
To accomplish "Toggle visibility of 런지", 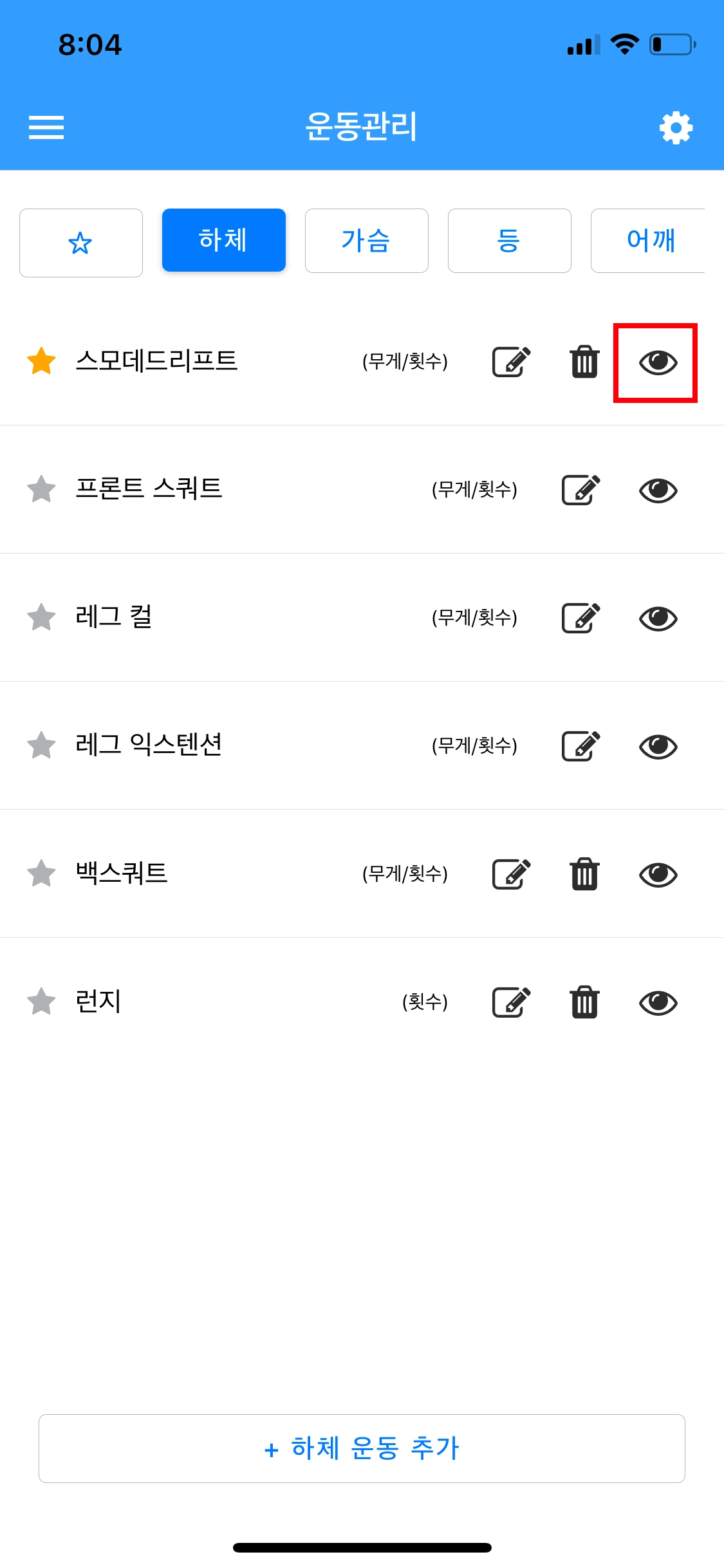I will click(x=658, y=1003).
